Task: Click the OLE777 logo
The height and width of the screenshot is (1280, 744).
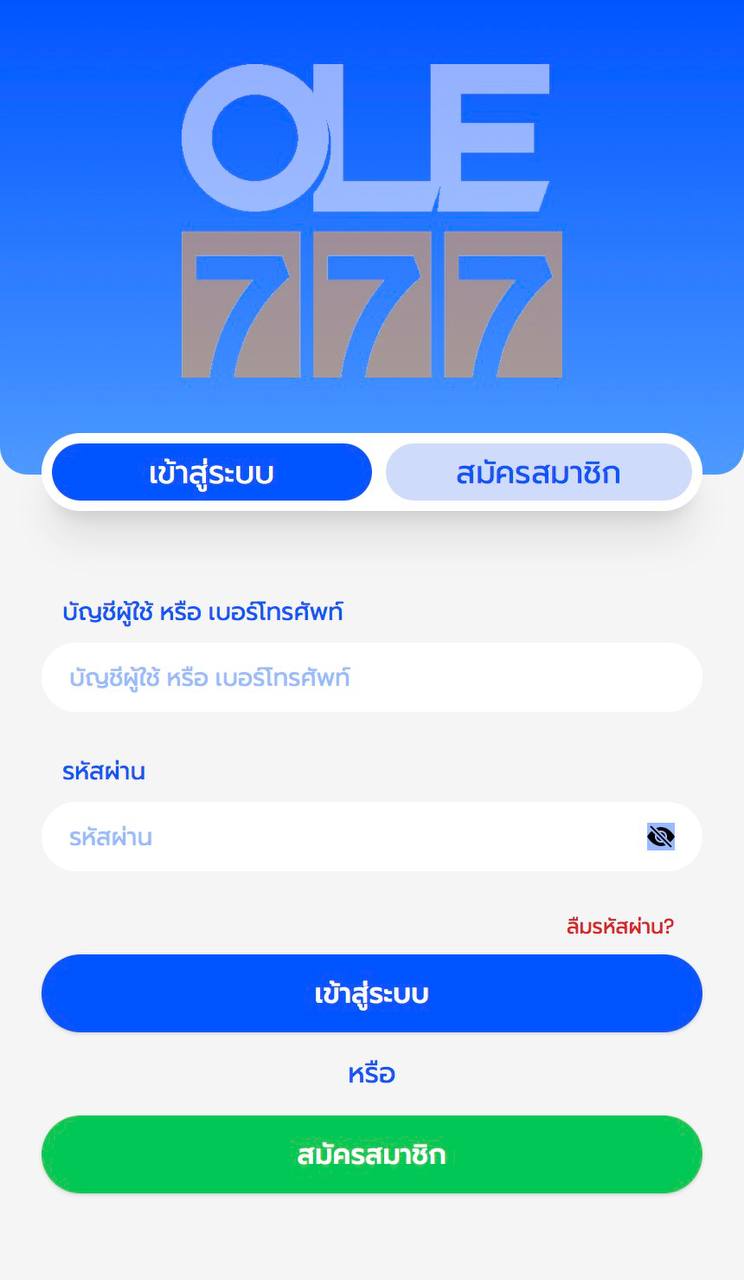Action: pyautogui.click(x=372, y=220)
